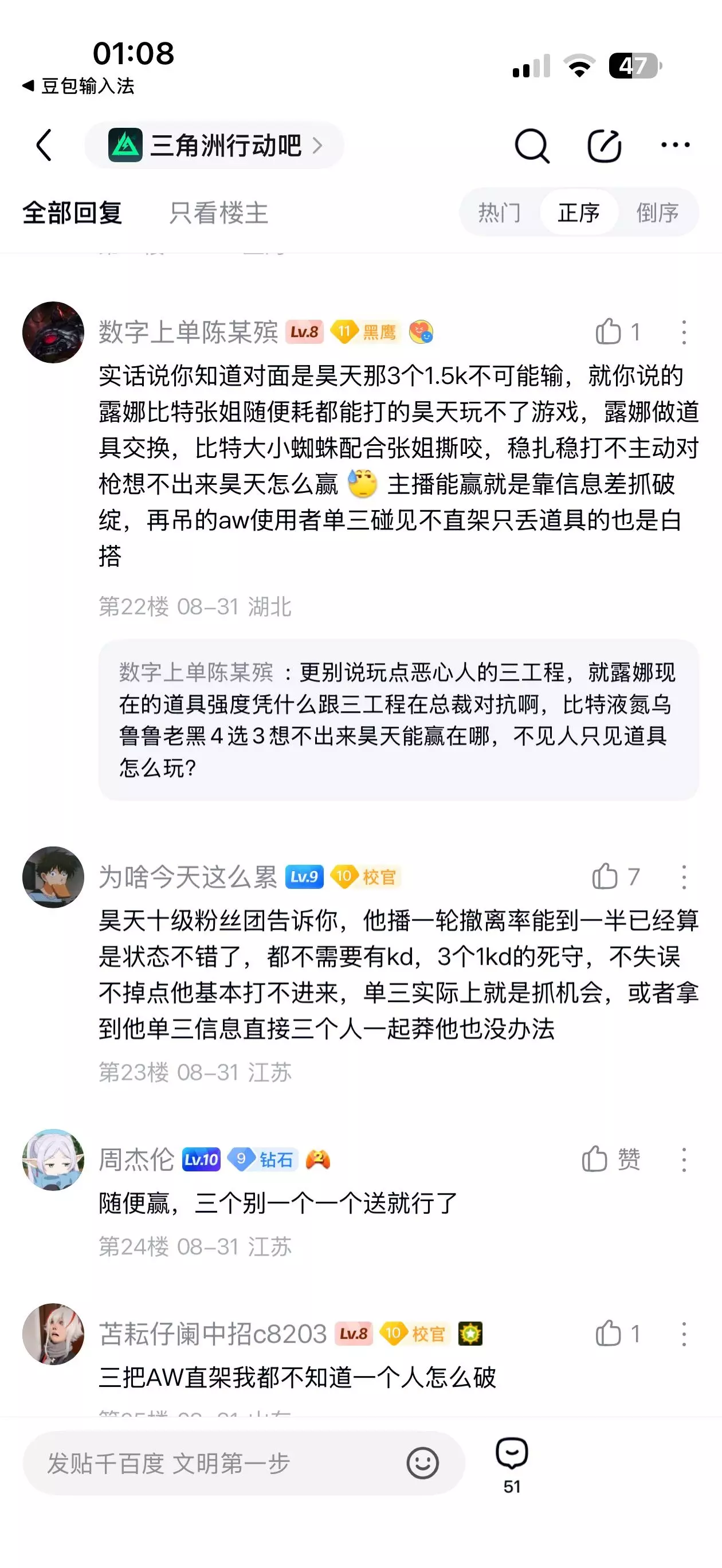Like 数字上单陈某殡's comment
Screen dimensions: 722x1568
point(617,332)
